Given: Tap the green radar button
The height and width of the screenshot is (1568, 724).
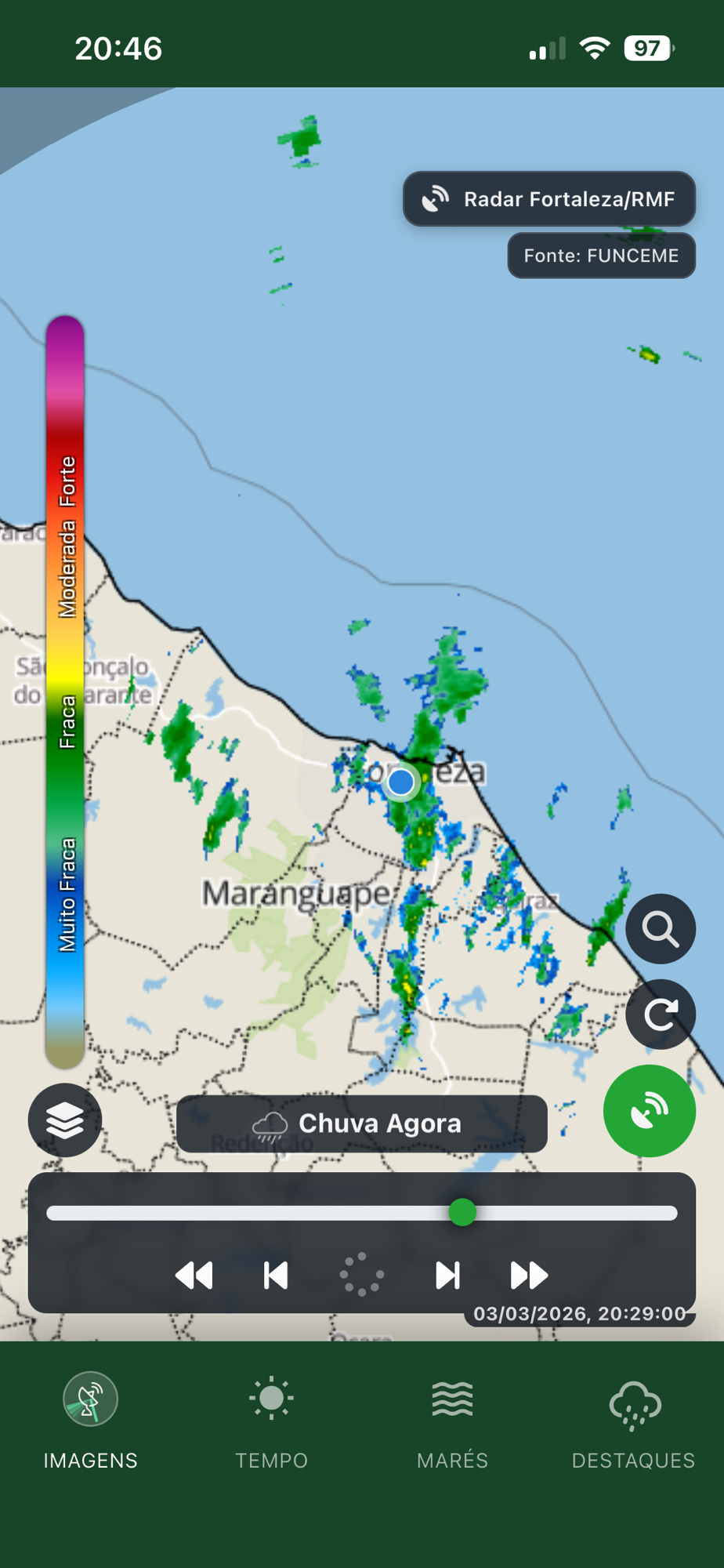Looking at the screenshot, I should [649, 1110].
